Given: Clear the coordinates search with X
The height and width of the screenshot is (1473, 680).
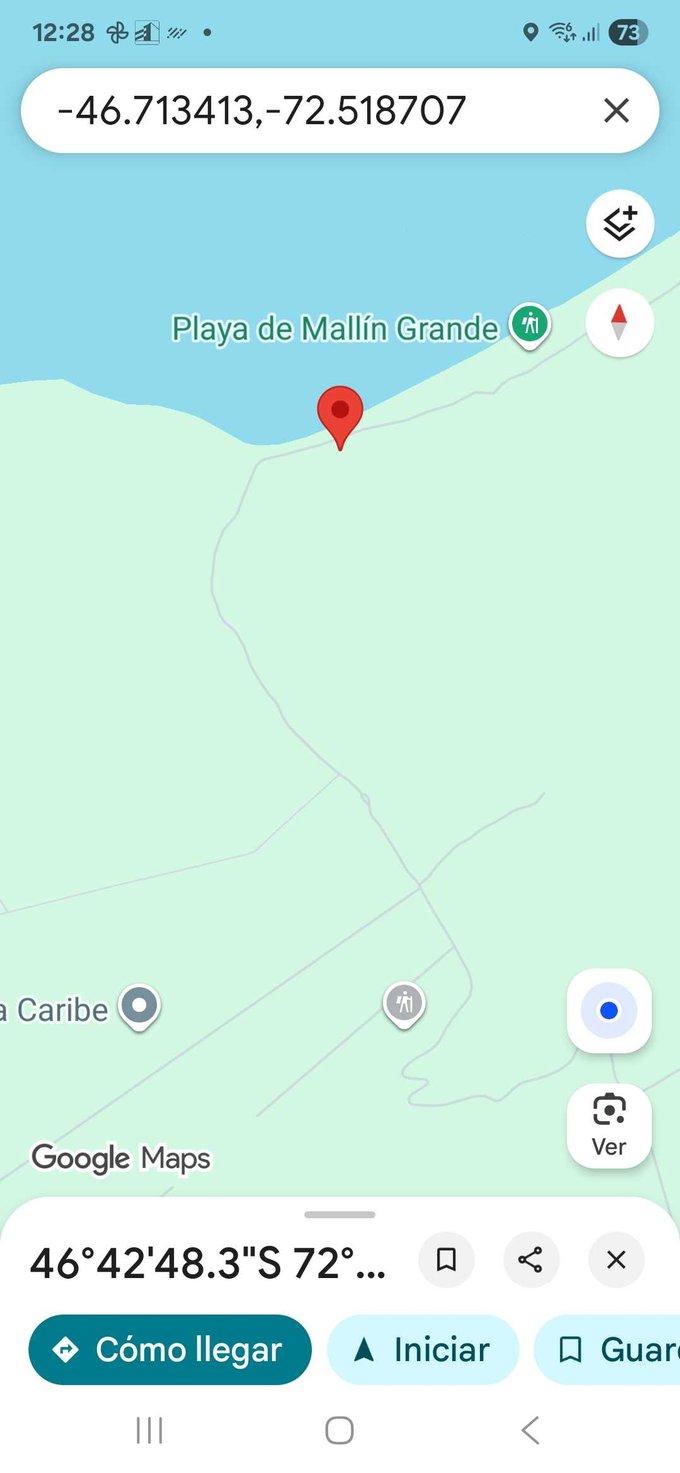Looking at the screenshot, I should click(x=616, y=111).
